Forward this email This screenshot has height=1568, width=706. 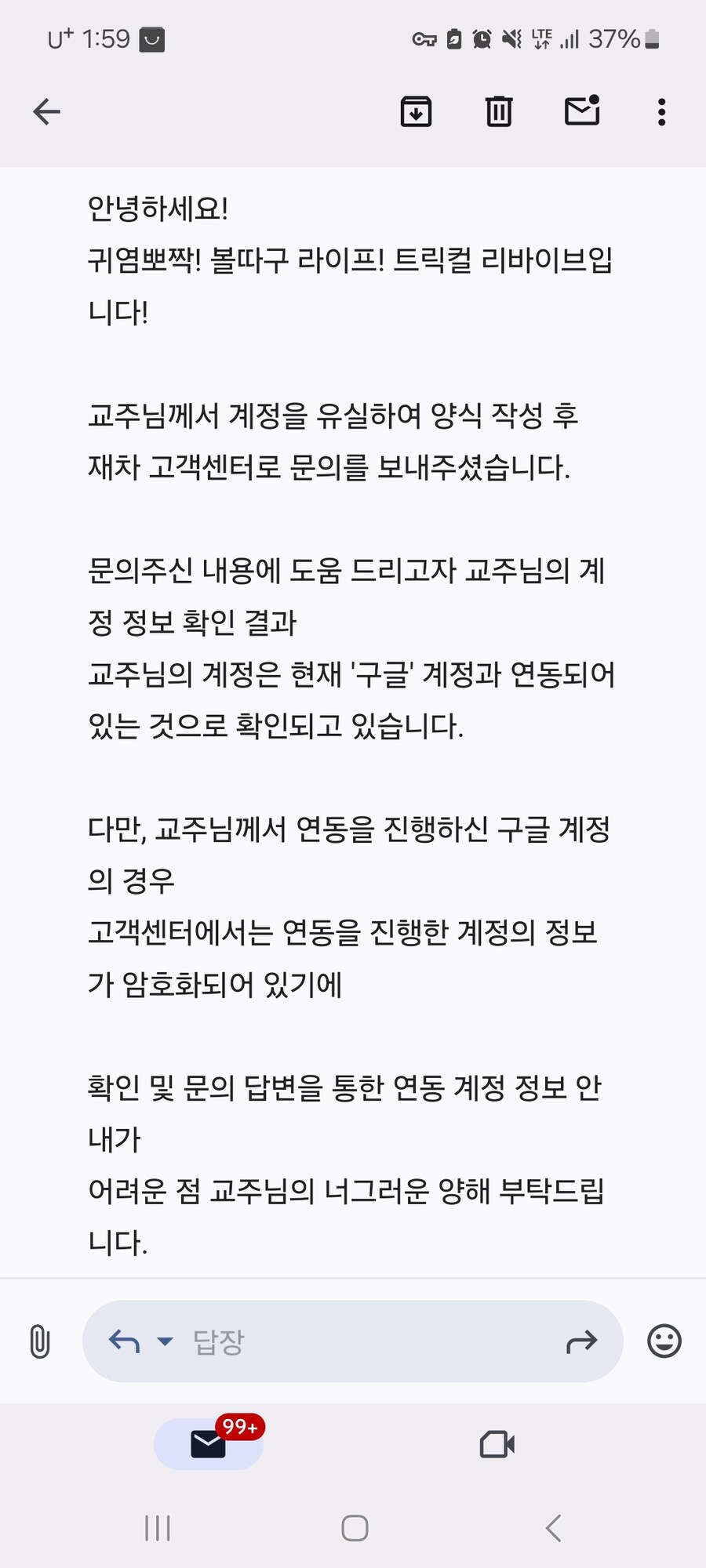(x=581, y=1341)
